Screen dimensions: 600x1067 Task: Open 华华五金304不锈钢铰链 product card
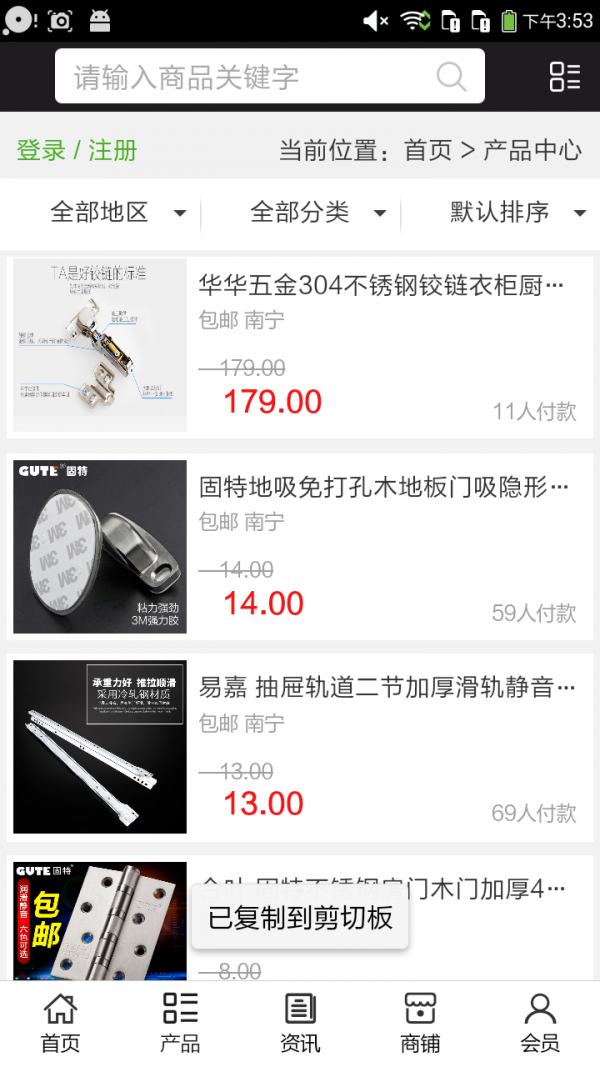pyautogui.click(x=300, y=347)
